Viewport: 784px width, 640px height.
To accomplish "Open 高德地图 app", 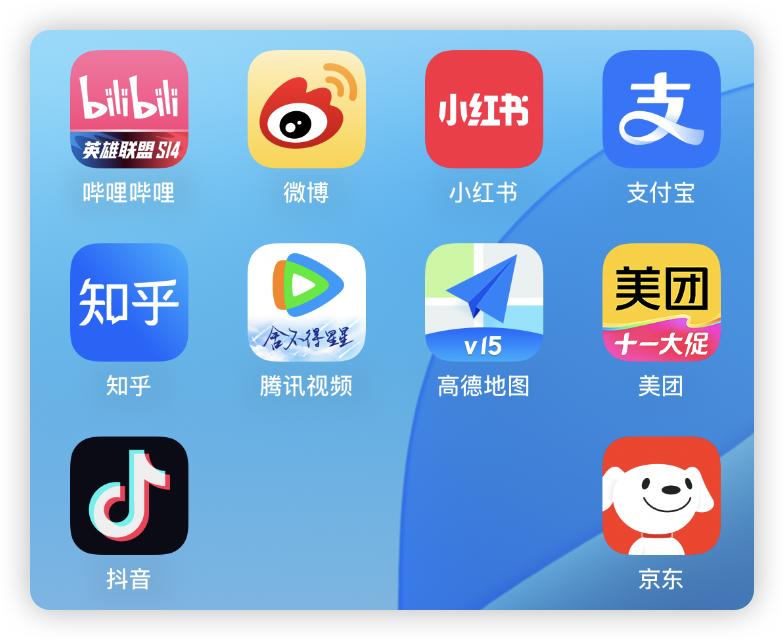I will click(x=484, y=302).
